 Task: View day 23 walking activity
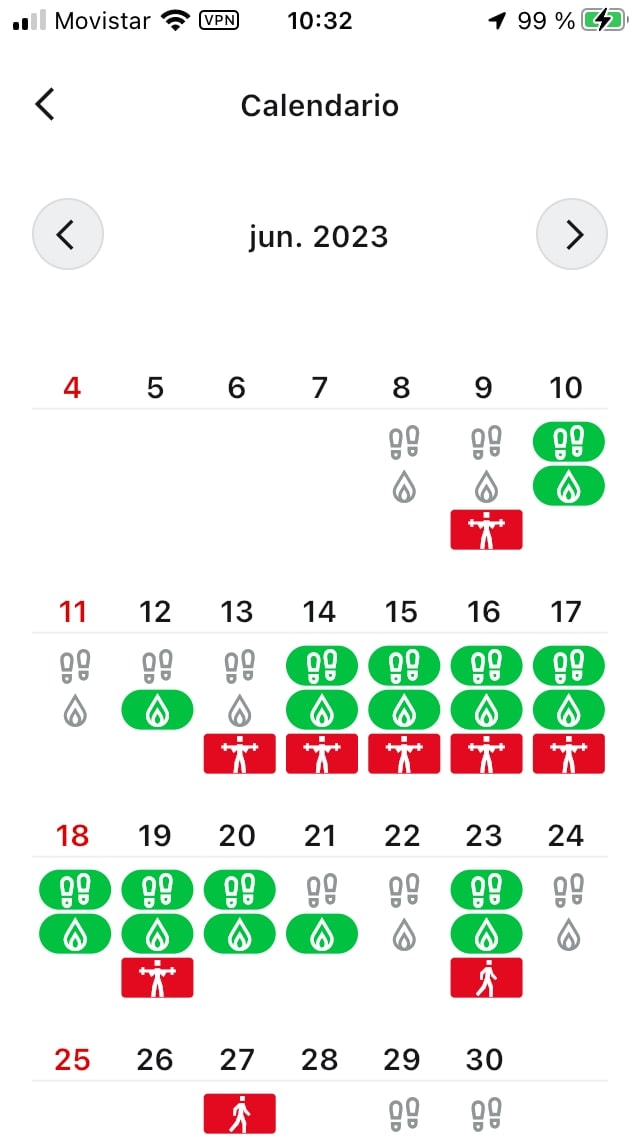[486, 977]
